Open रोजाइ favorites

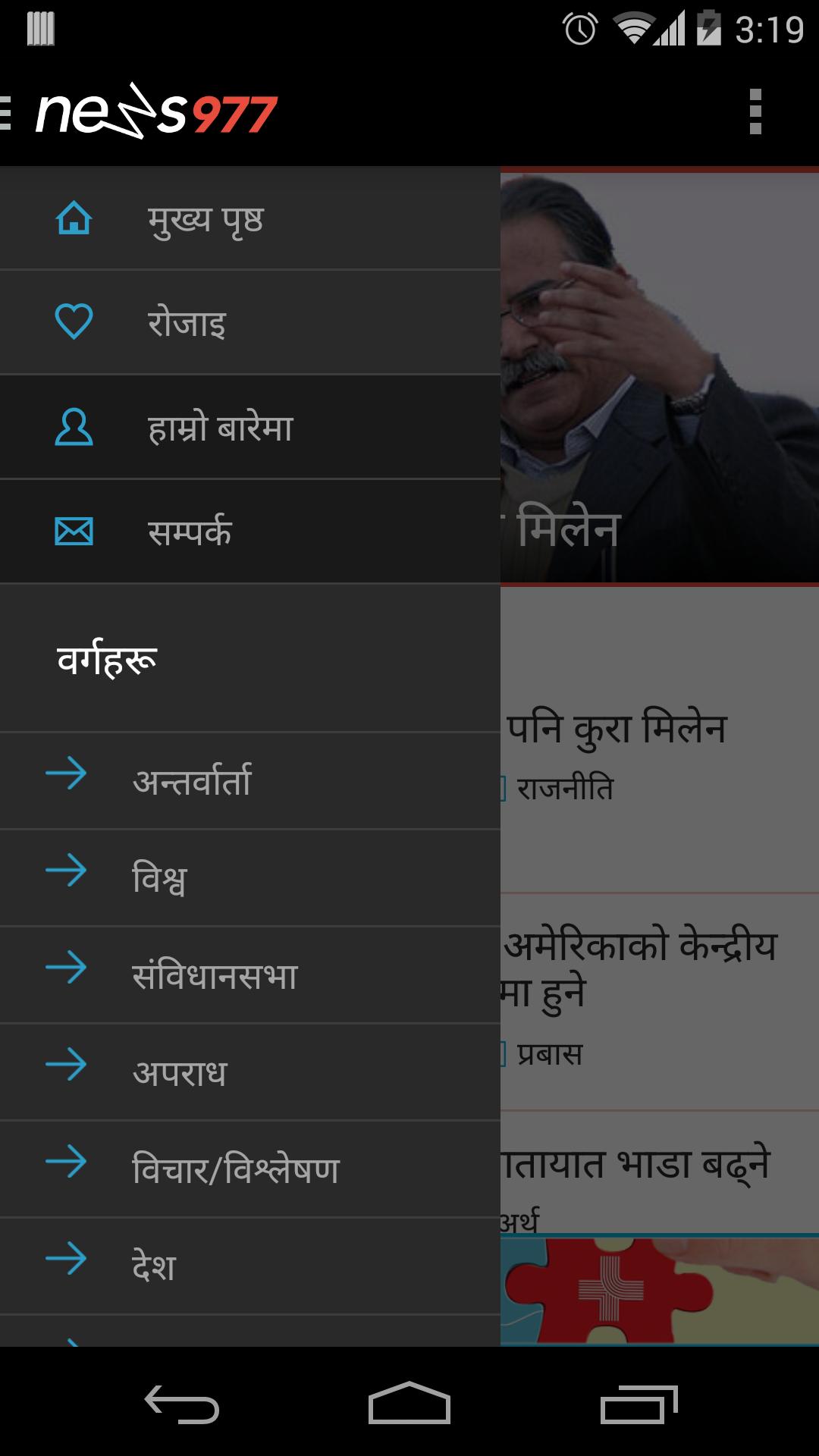point(249,323)
